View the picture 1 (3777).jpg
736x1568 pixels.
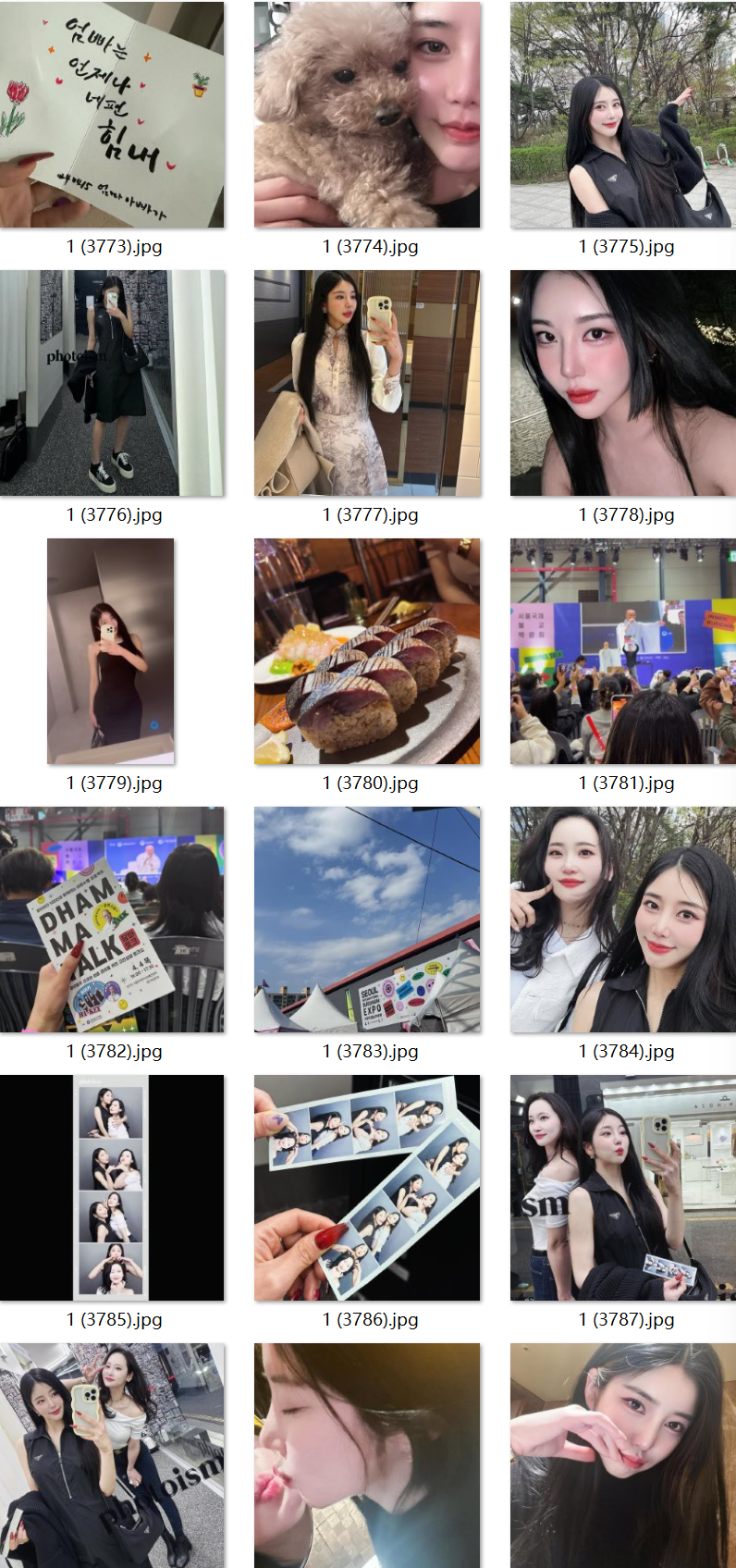tap(367, 383)
